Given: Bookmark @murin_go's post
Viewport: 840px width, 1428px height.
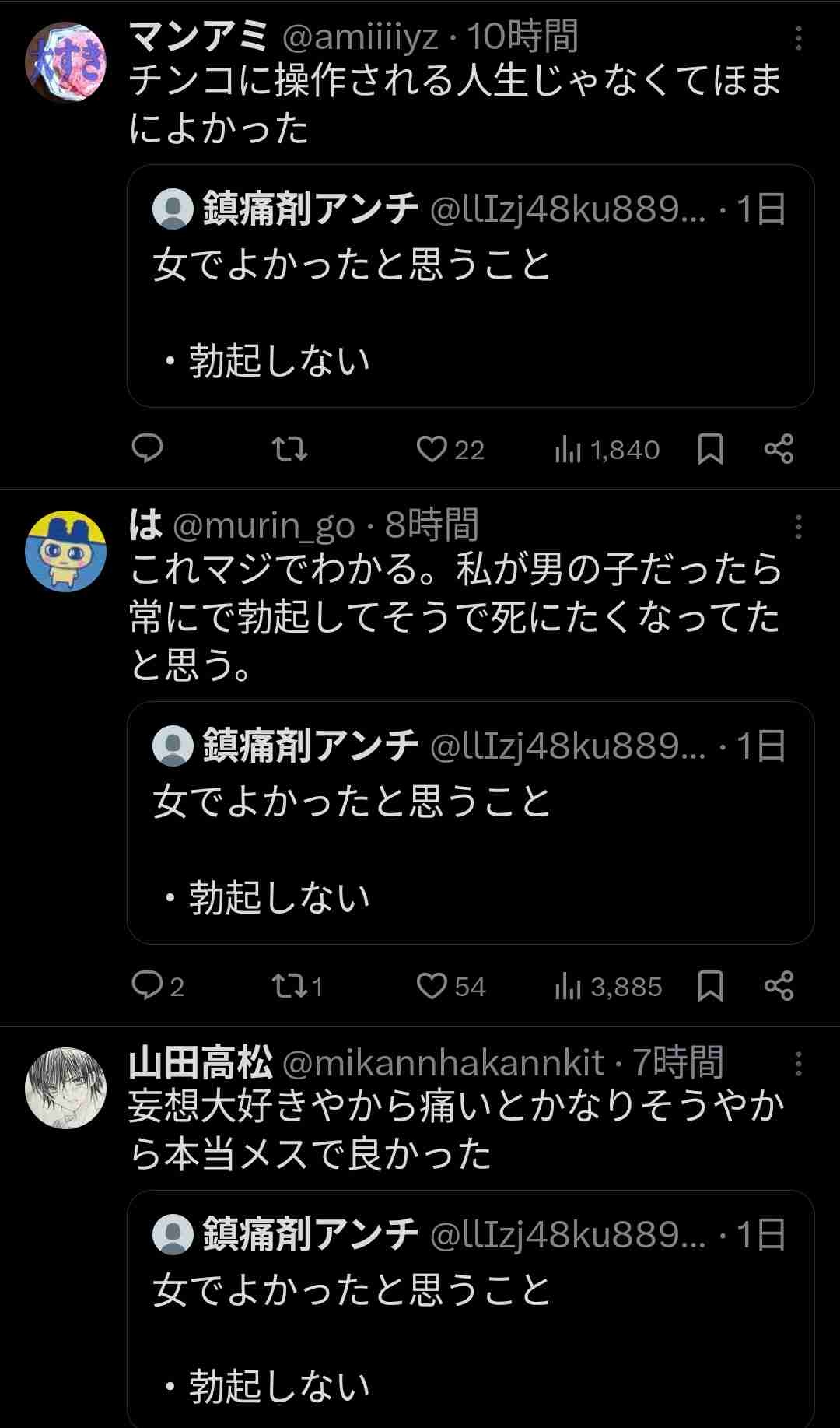Looking at the screenshot, I should point(710,986).
